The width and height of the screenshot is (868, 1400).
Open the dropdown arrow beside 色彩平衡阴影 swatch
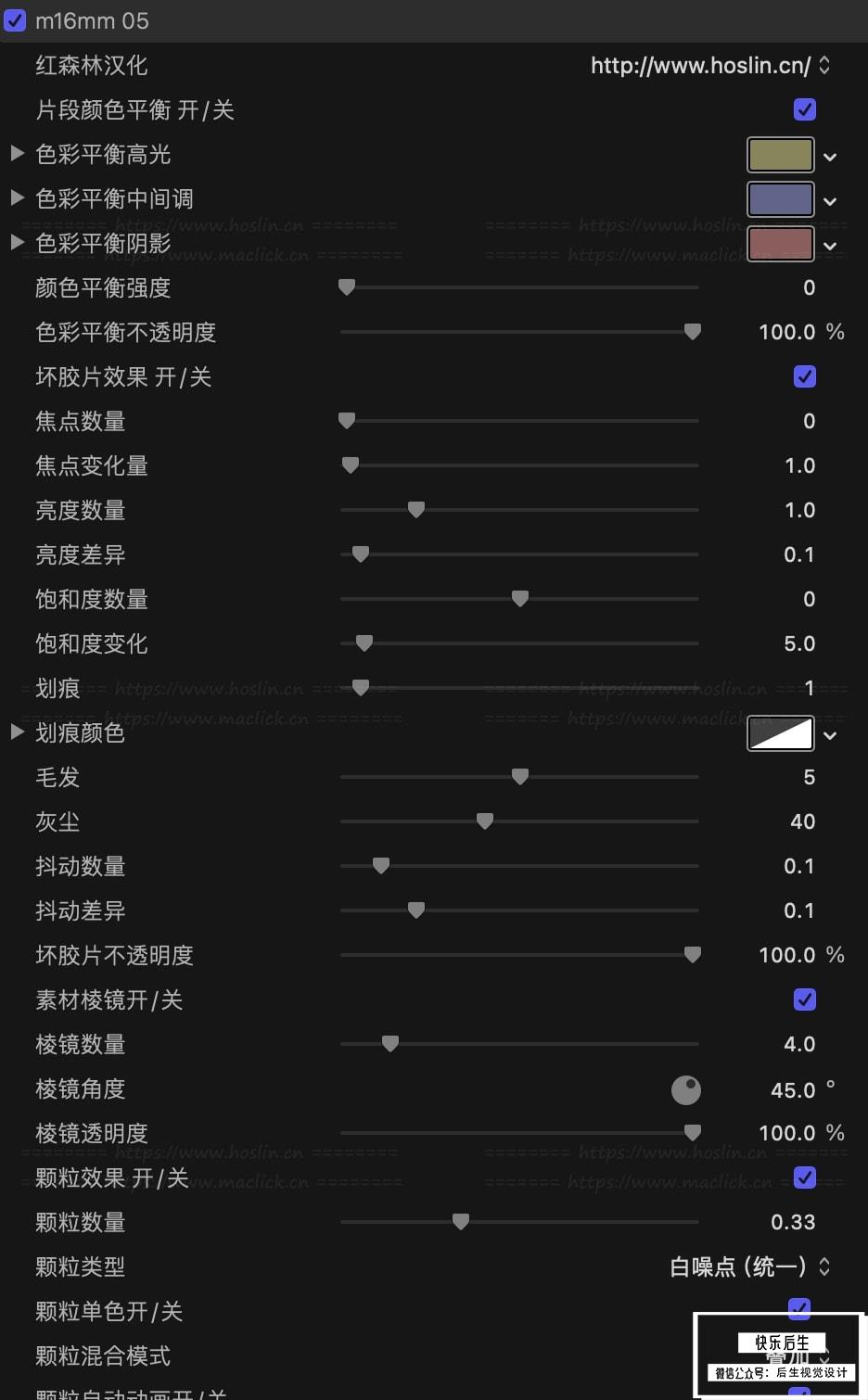830,246
